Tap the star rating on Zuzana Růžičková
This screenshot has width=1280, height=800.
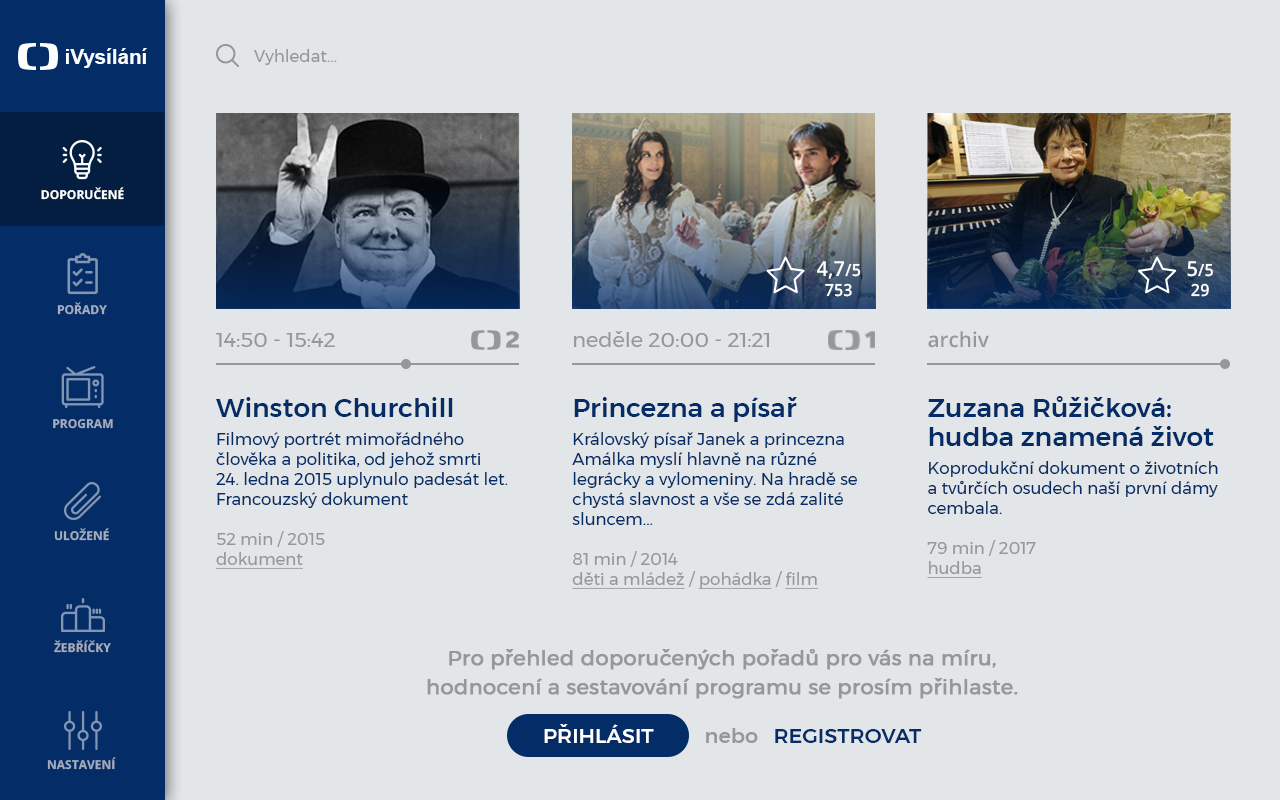pos(1157,276)
